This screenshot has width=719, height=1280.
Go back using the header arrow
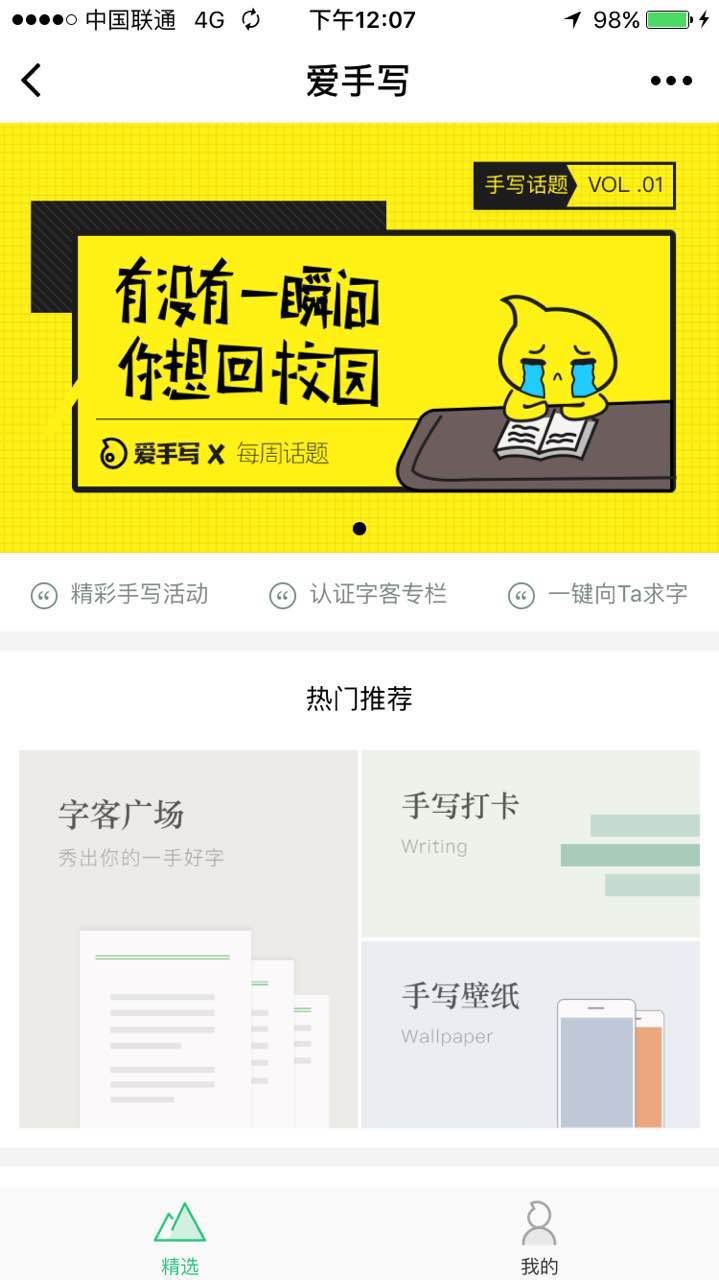[x=32, y=80]
